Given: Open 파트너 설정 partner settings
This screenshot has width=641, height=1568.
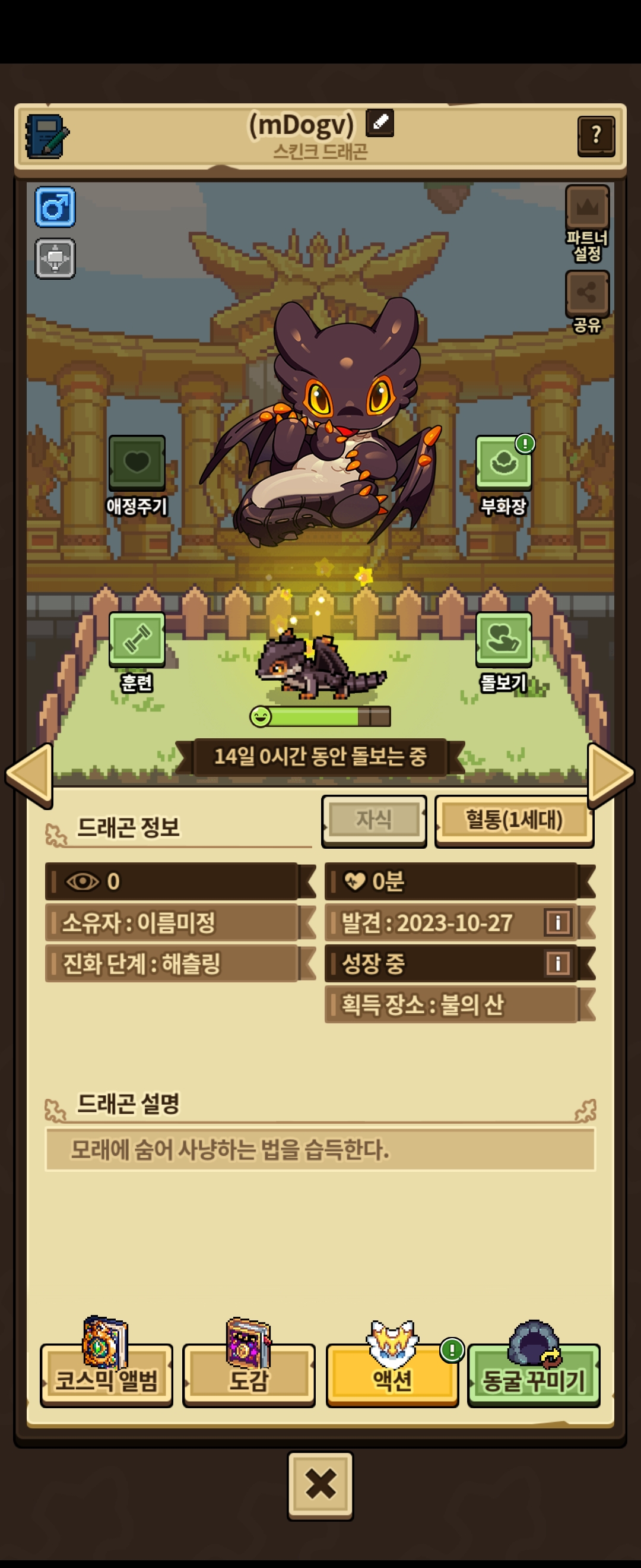Looking at the screenshot, I should pos(587,223).
